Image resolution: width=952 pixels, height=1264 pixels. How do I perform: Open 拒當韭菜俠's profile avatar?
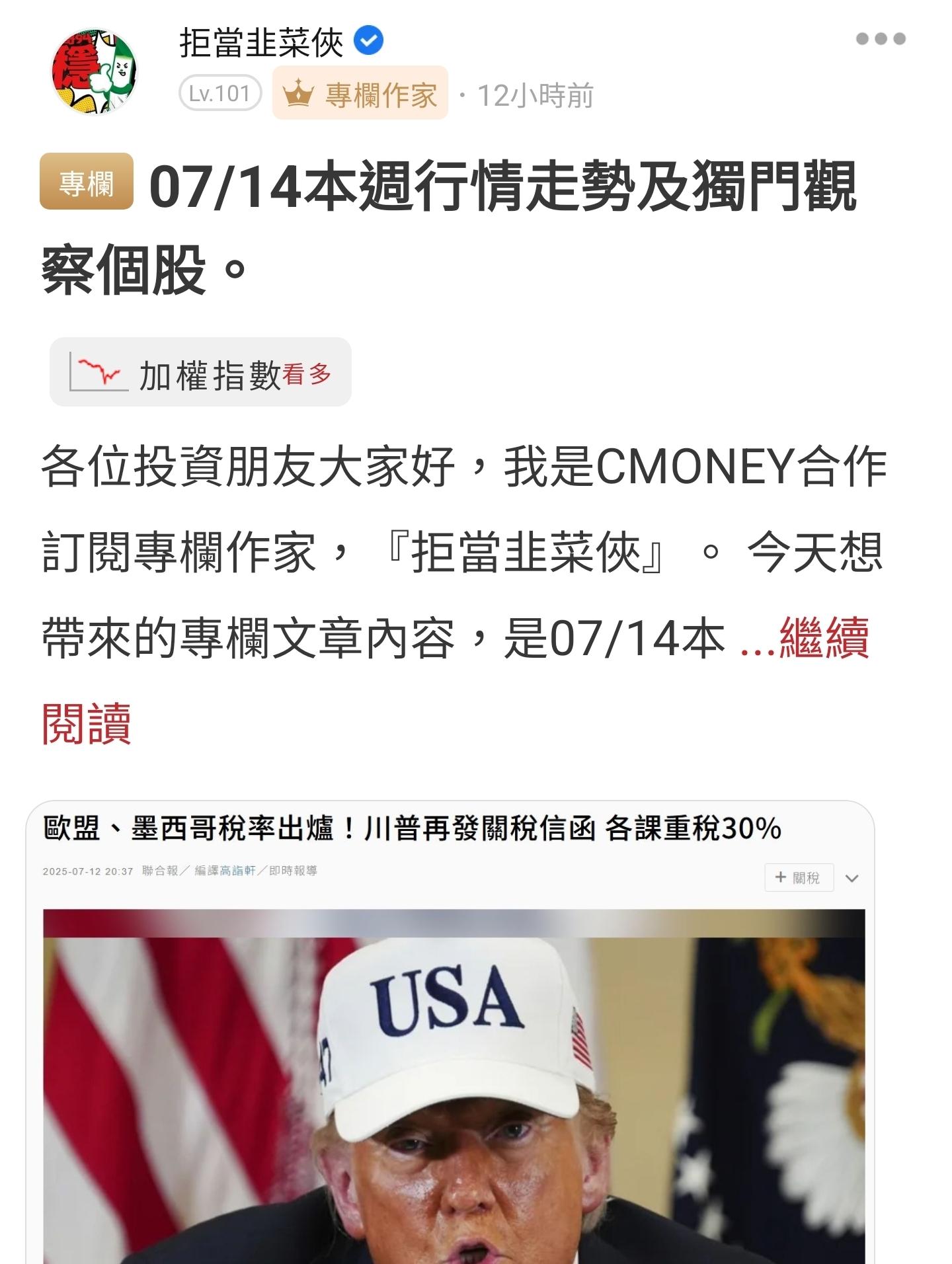pos(95,71)
